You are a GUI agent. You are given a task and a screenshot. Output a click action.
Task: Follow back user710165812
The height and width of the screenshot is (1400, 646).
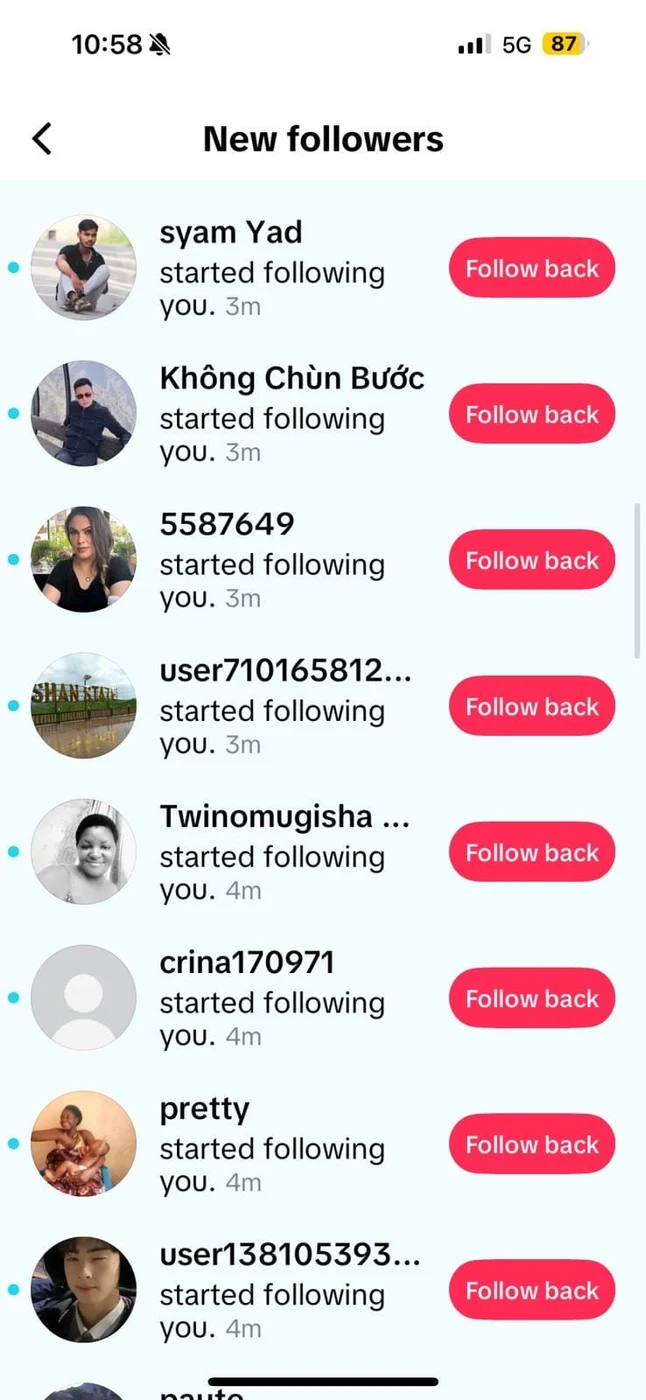pyautogui.click(x=531, y=706)
